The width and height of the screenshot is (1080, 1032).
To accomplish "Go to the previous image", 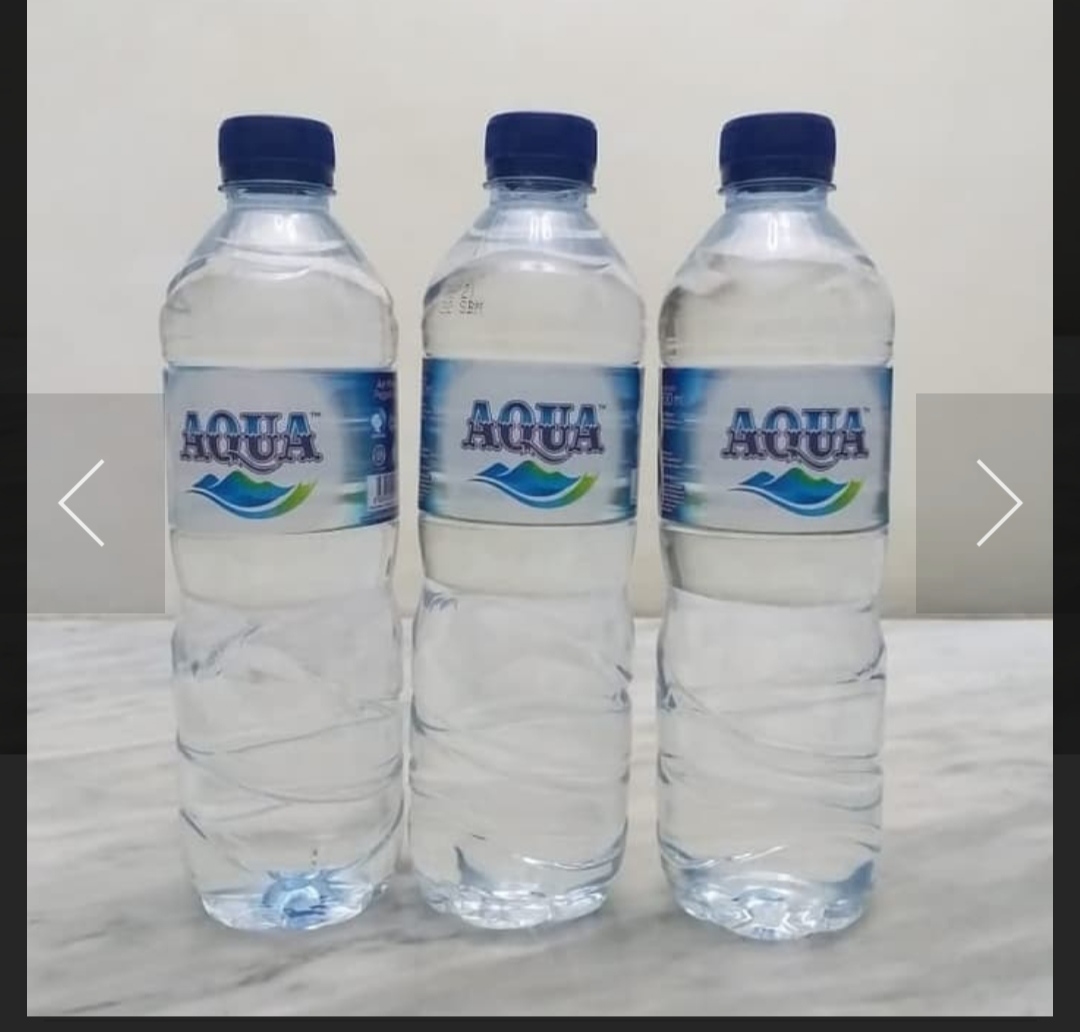I will click(x=82, y=503).
